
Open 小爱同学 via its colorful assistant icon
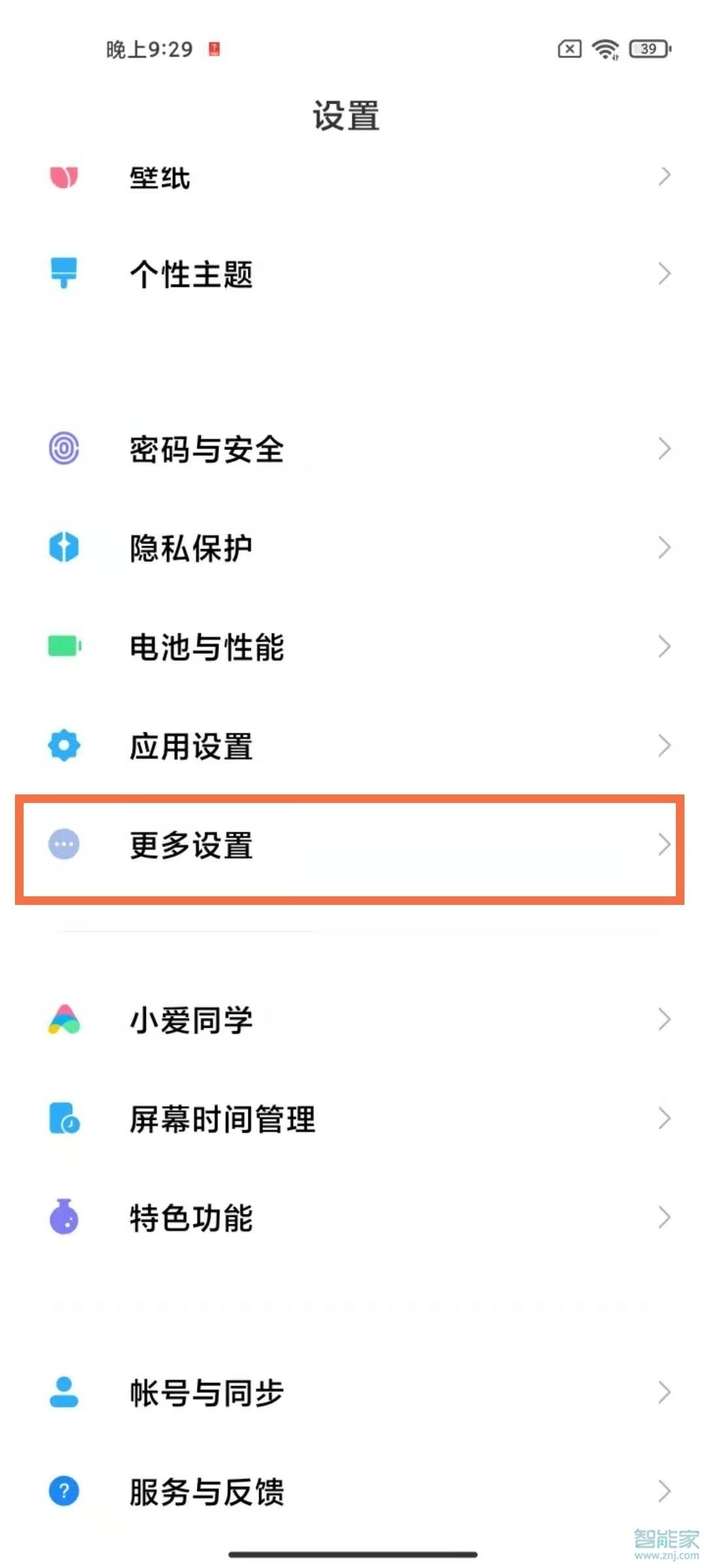(63, 1018)
